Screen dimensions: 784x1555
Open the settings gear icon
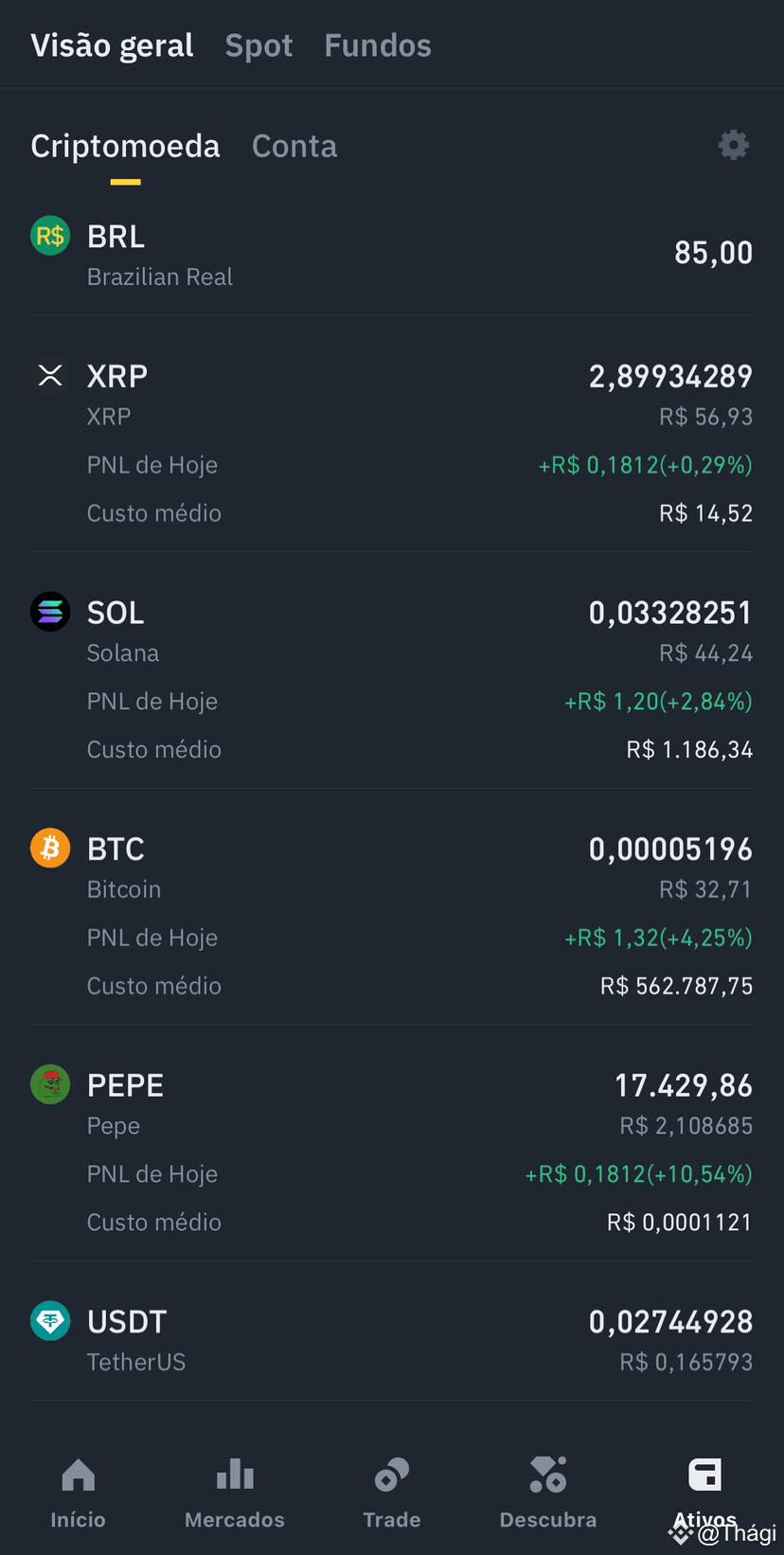[x=733, y=146]
